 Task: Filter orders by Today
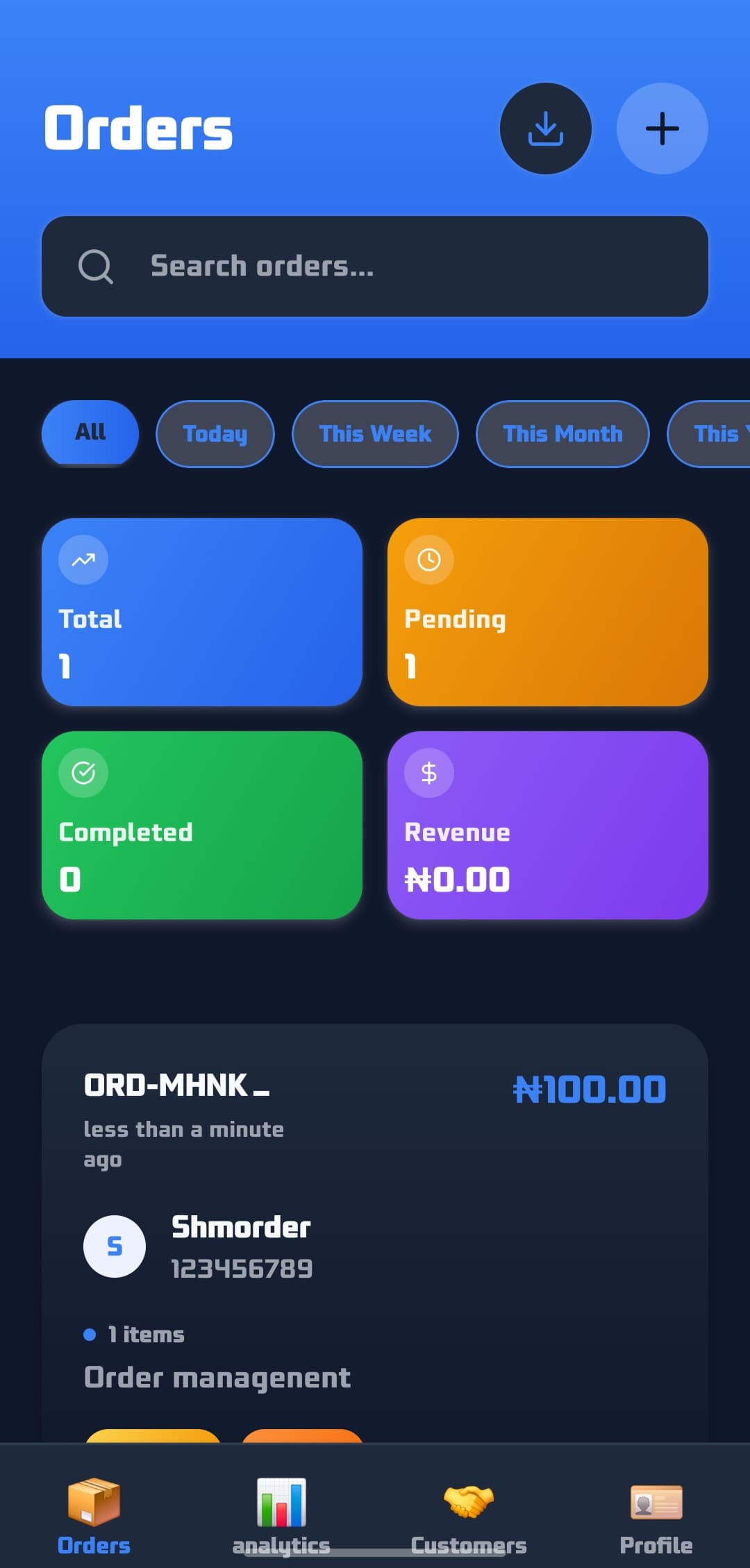click(215, 434)
